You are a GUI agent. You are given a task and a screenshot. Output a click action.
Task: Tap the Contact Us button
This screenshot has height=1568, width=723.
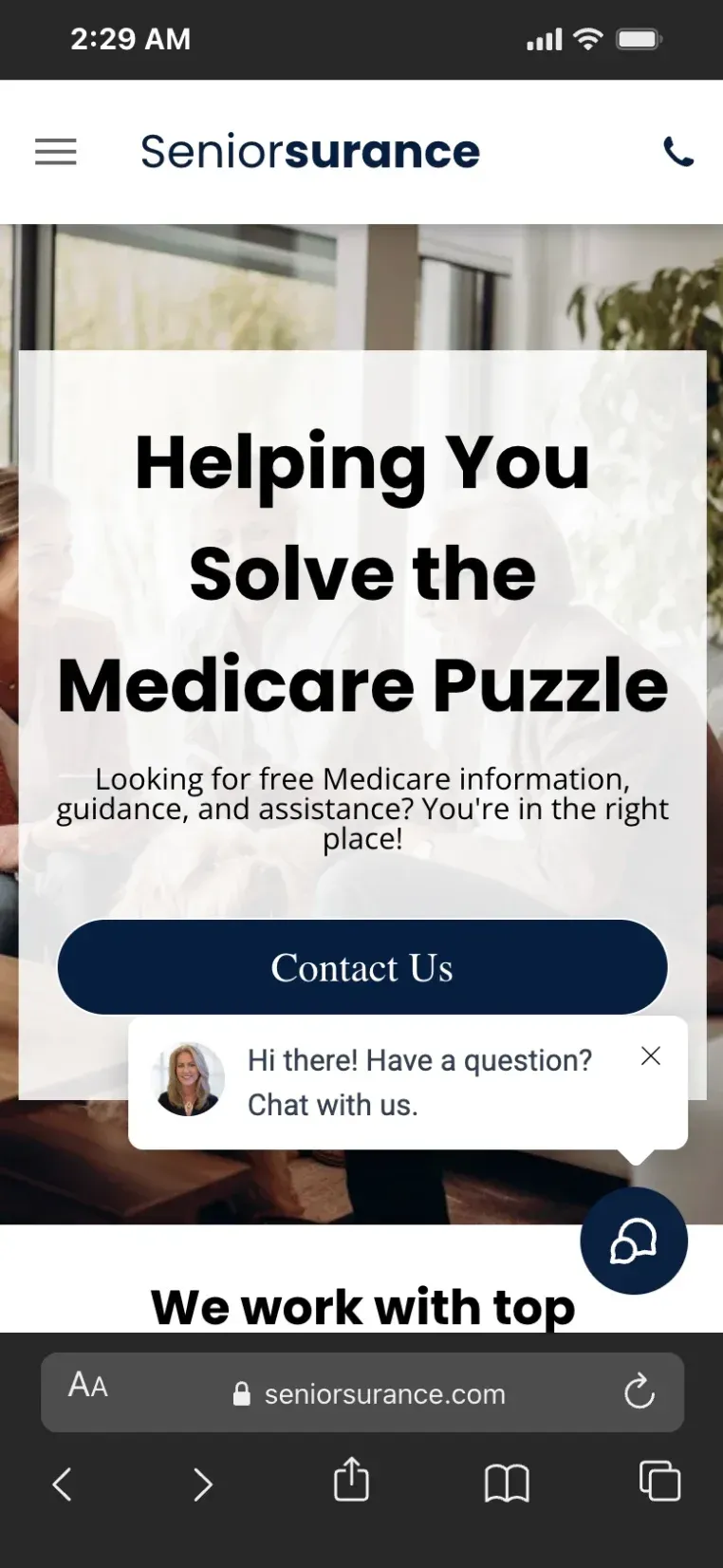(362, 967)
